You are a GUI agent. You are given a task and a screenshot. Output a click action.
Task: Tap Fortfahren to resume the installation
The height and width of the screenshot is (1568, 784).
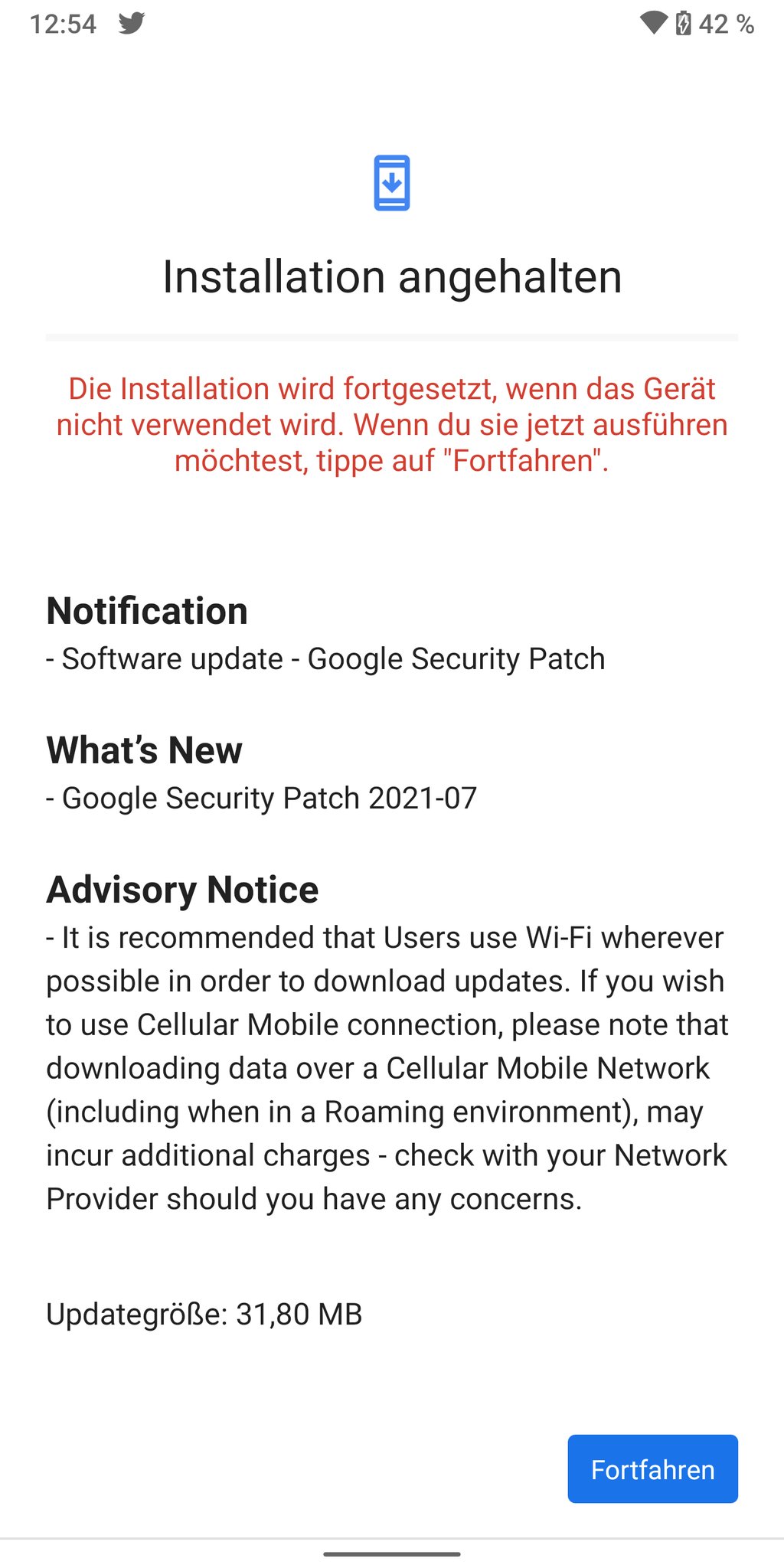[x=652, y=1468]
